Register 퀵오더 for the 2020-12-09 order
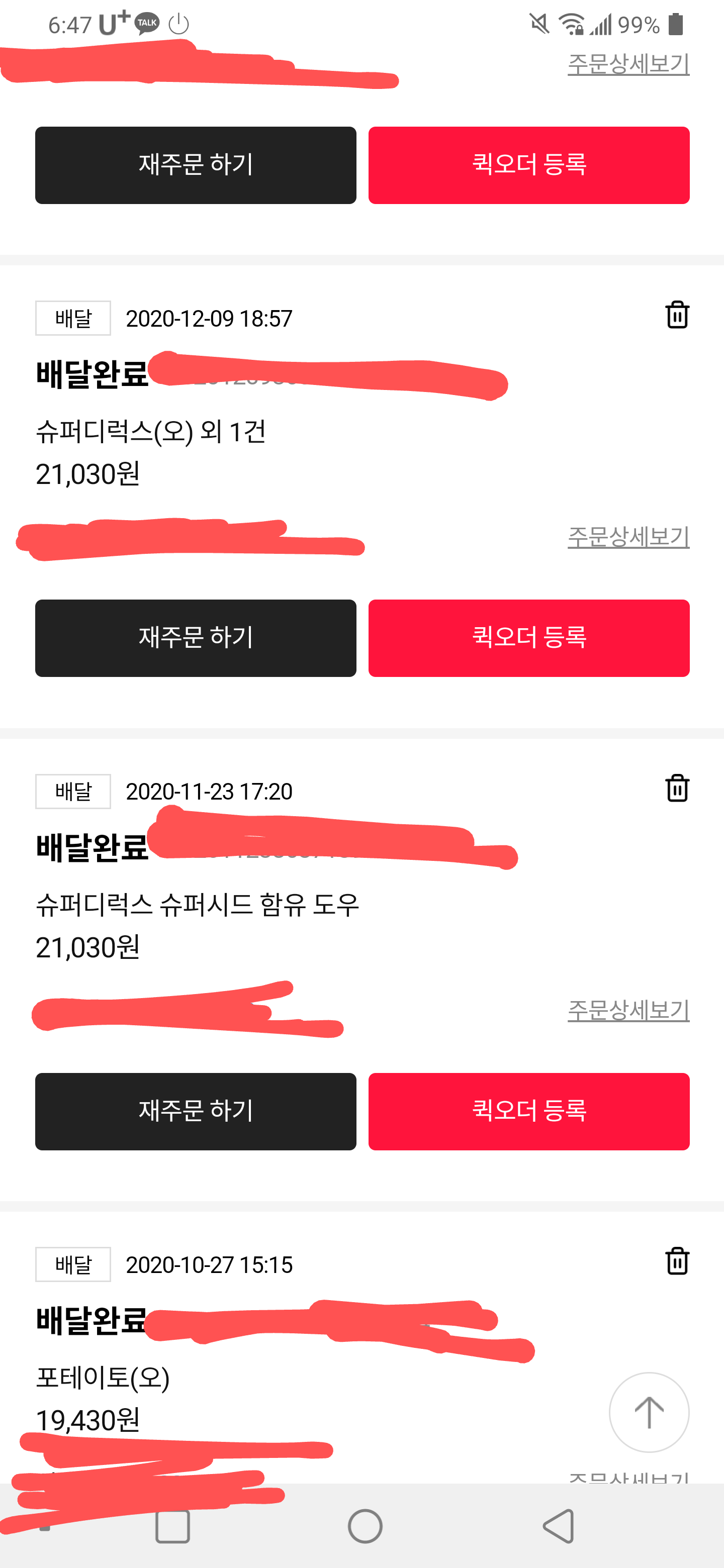The width and height of the screenshot is (724, 1568). tap(528, 638)
